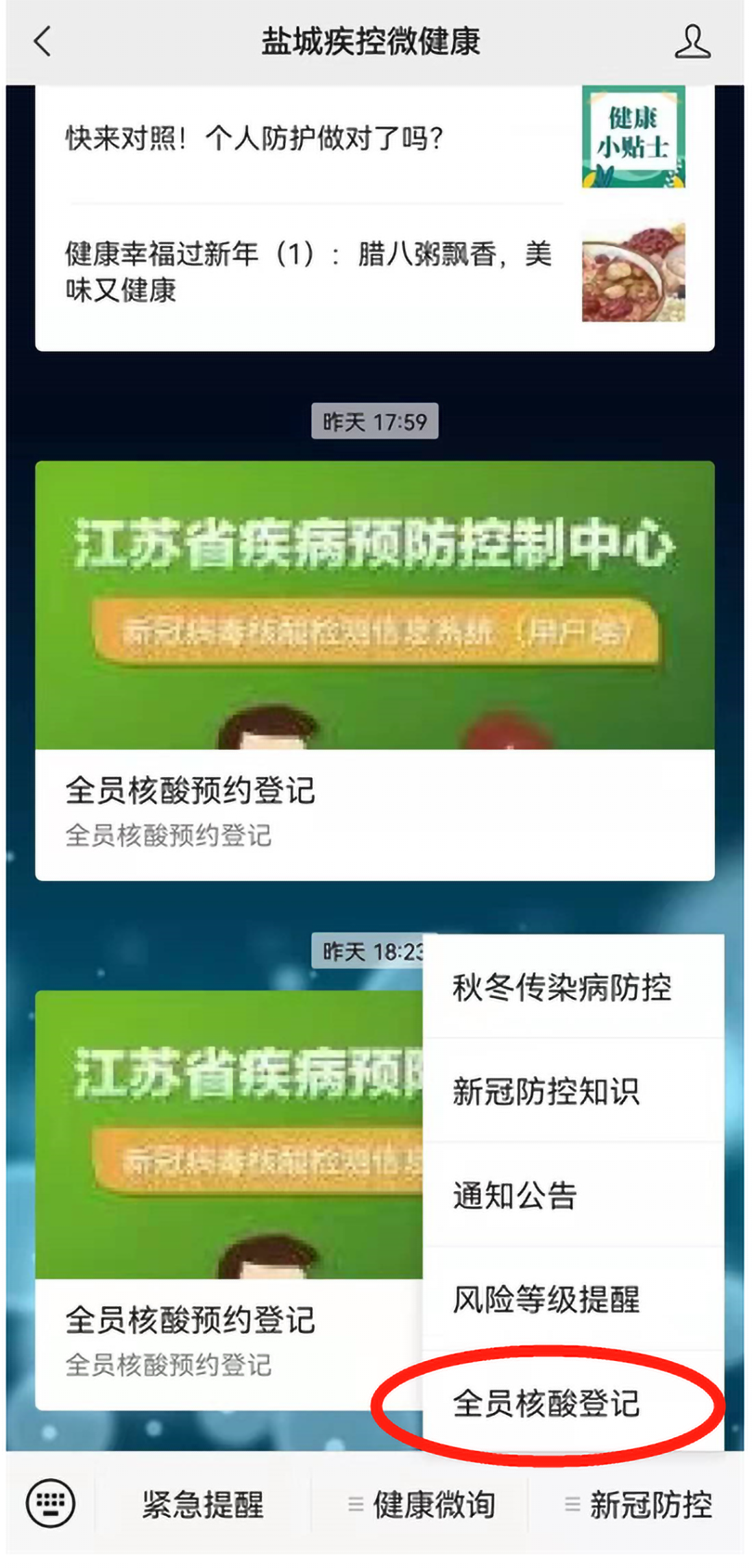Select 秋冬传染病防控 from the menu
The image size is (754, 1568).
[x=562, y=988]
